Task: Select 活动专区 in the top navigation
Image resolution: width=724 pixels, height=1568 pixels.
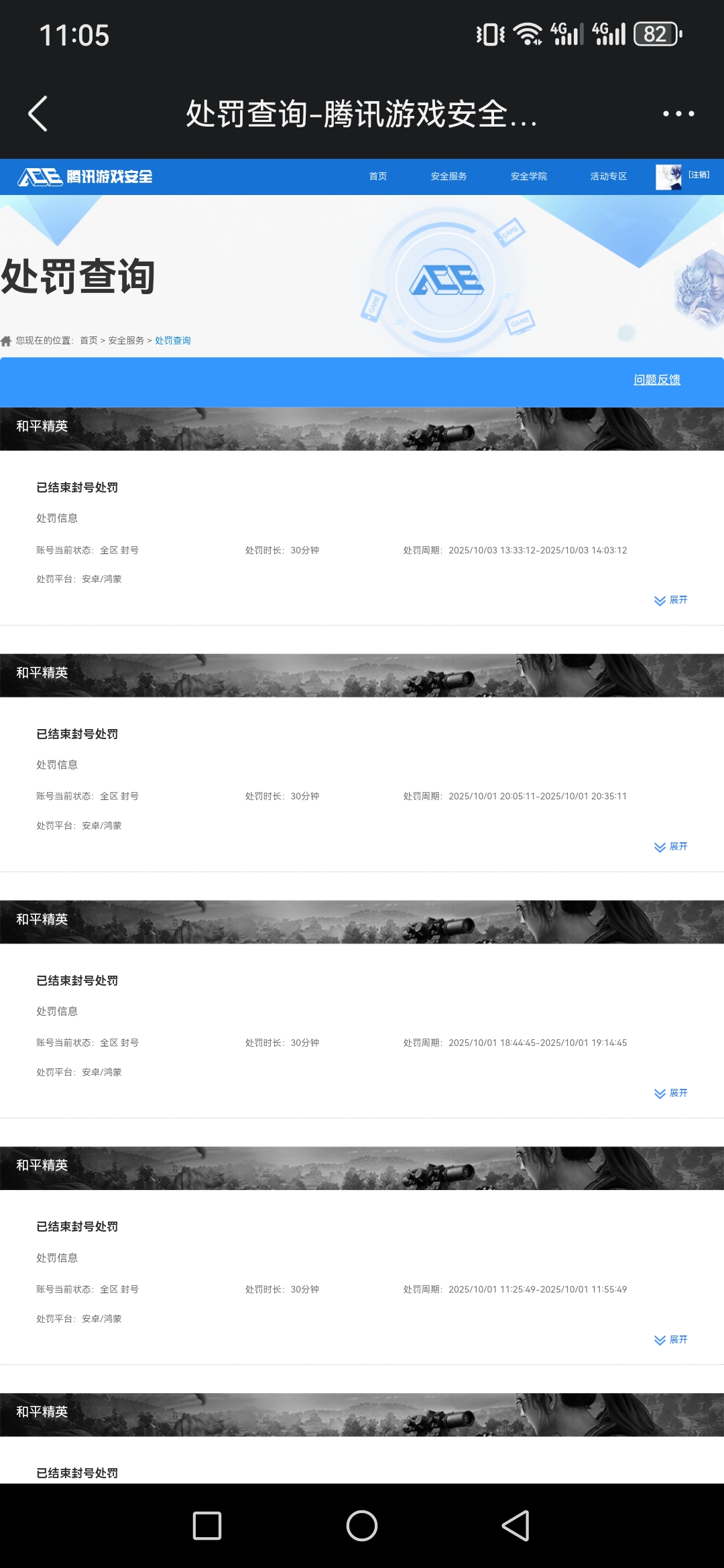Action: click(x=609, y=176)
